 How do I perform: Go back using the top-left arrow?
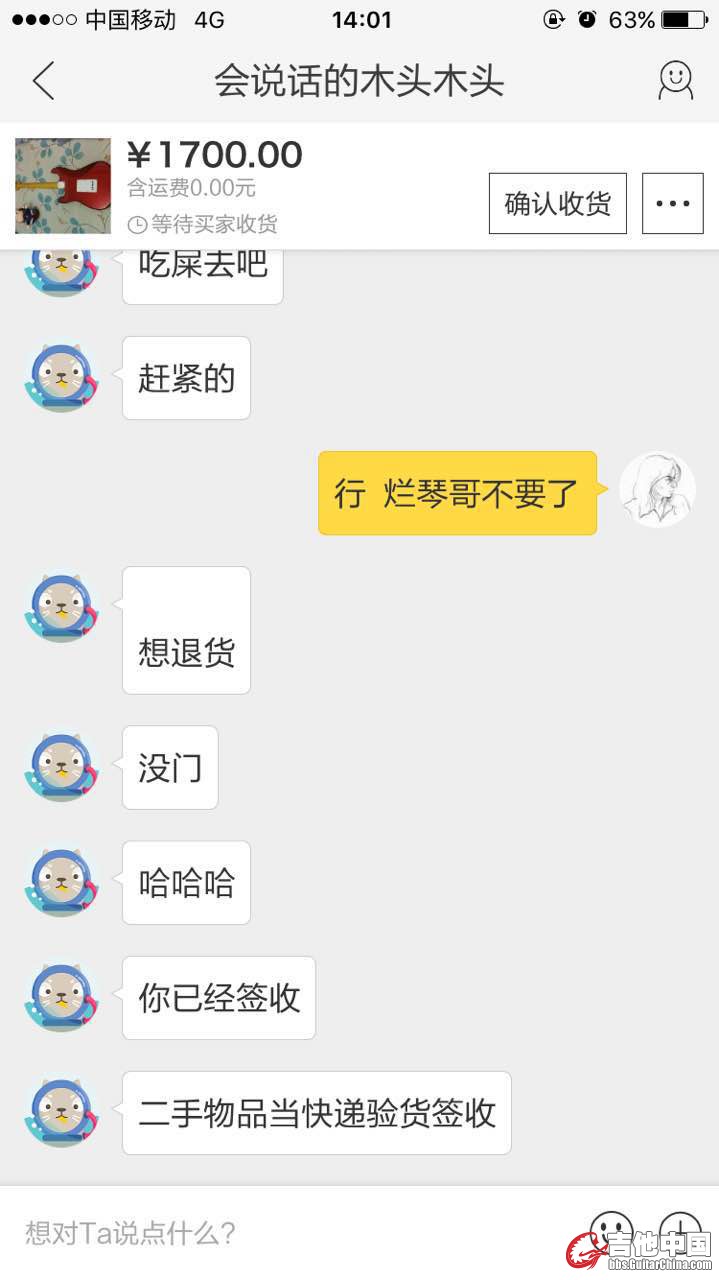tap(43, 81)
